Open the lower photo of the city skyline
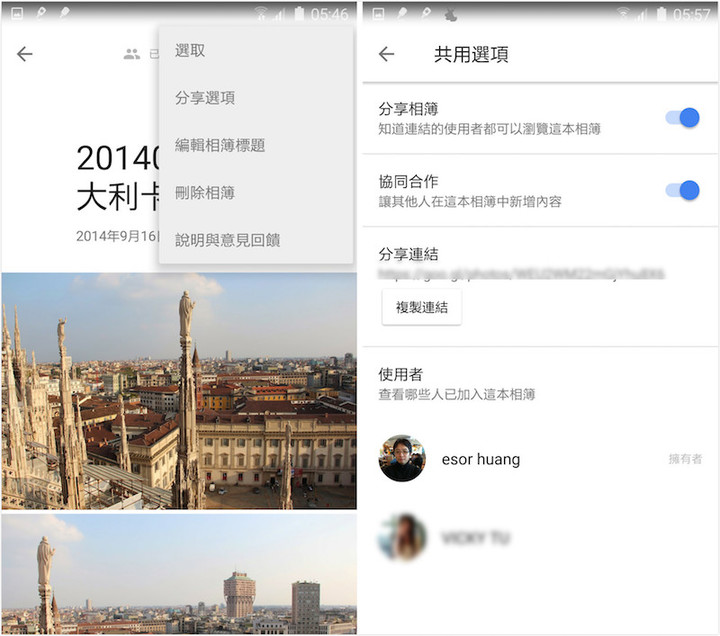This screenshot has width=720, height=636. 178,575
